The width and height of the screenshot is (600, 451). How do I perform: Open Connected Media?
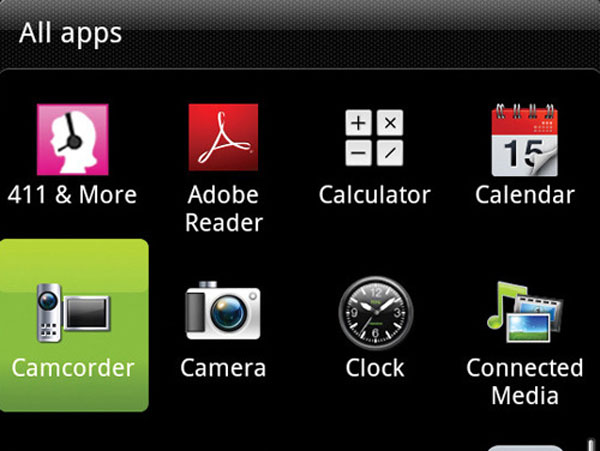pyautogui.click(x=524, y=314)
